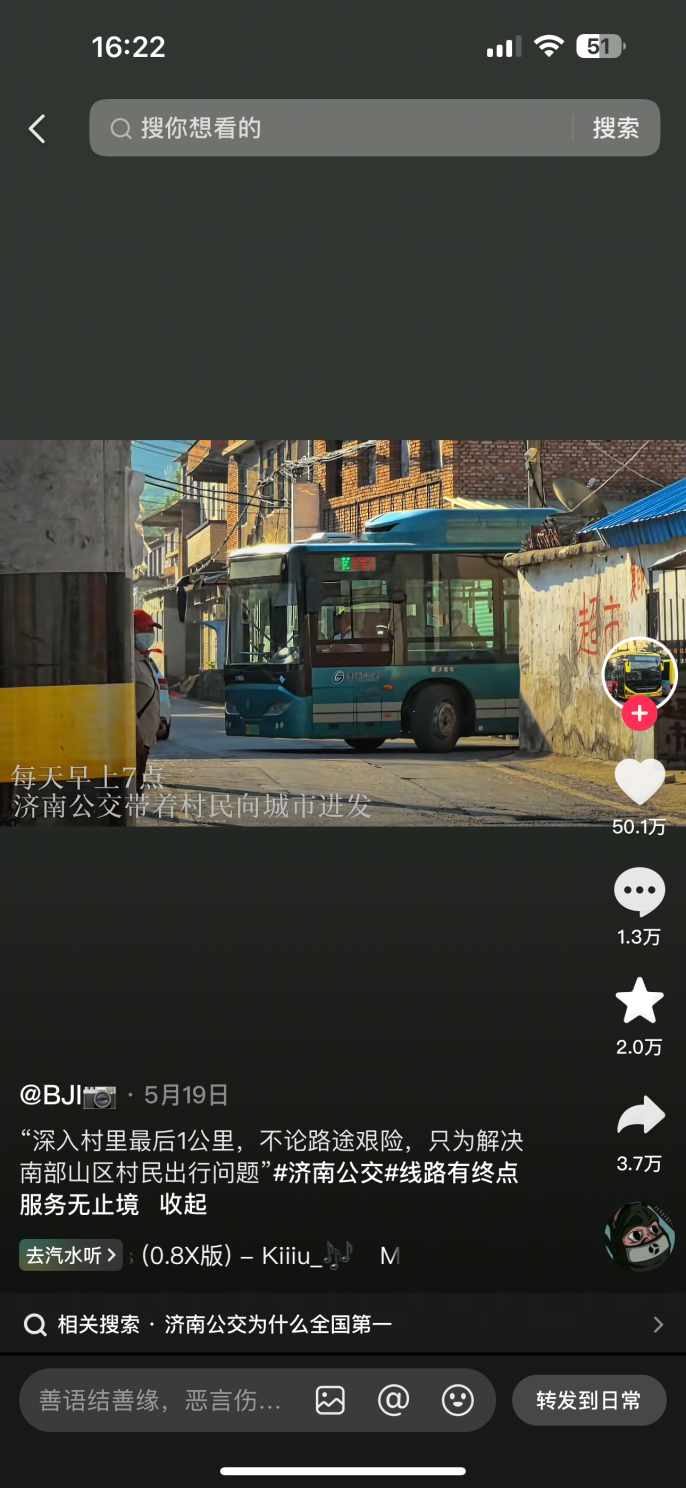Go back with the top-left arrow

pos(37,128)
